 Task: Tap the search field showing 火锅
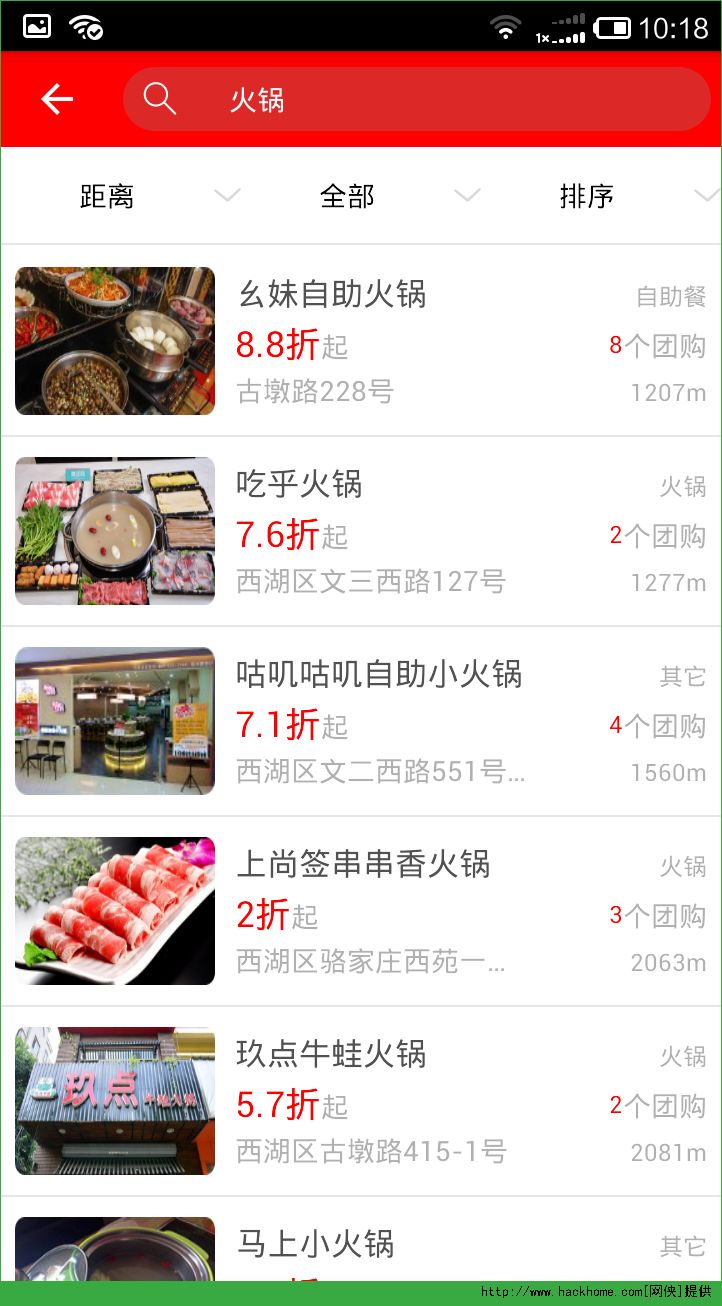tap(416, 99)
